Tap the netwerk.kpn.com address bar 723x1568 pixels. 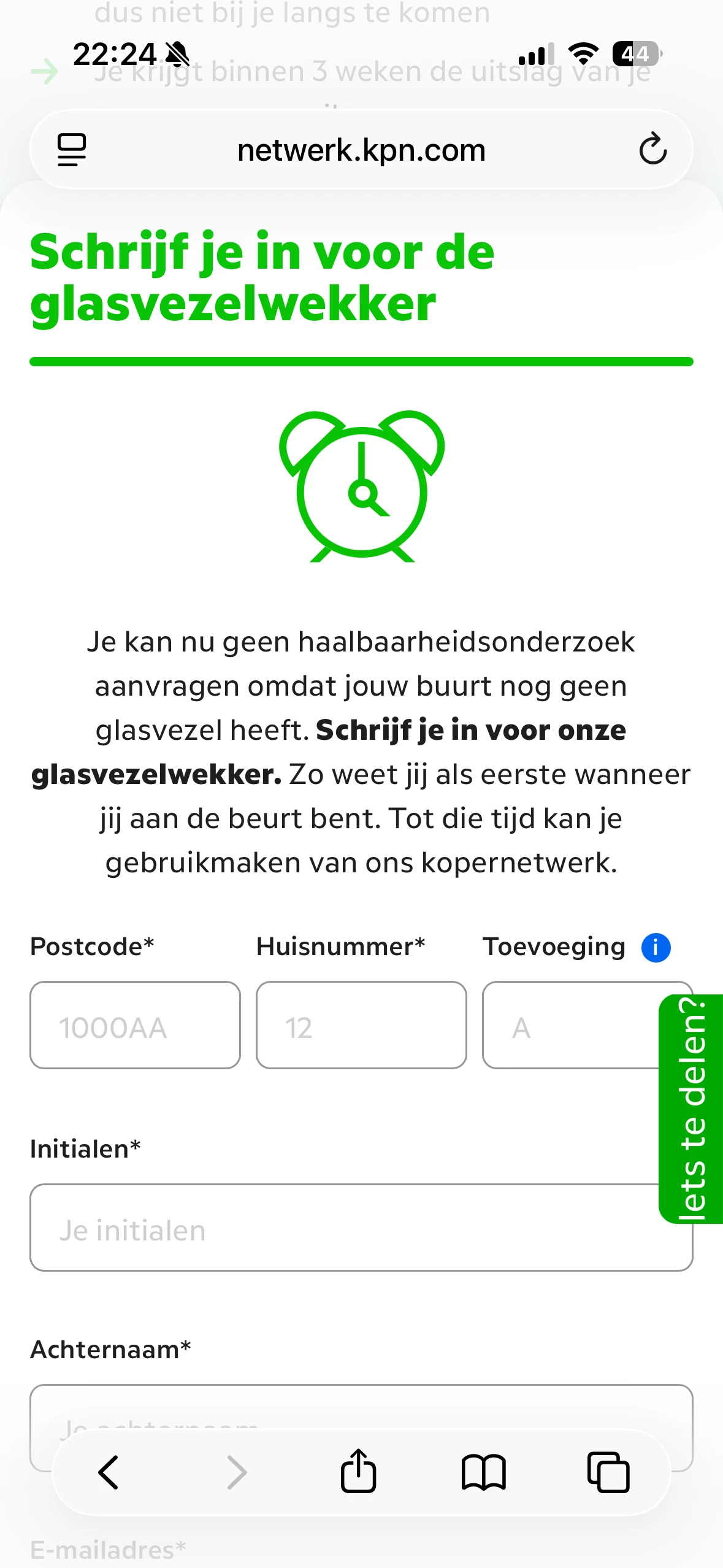(x=361, y=150)
